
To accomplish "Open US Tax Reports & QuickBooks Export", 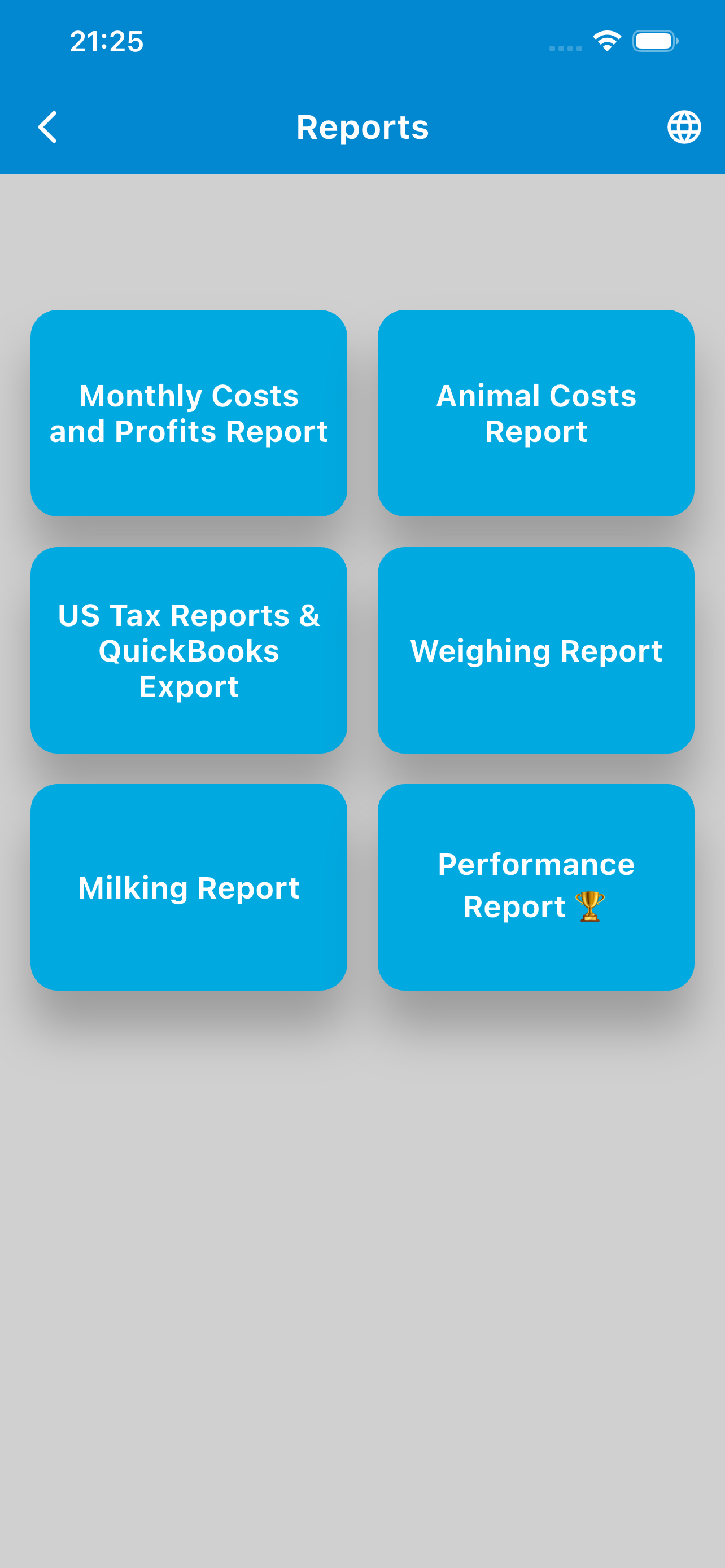I will click(x=189, y=650).
